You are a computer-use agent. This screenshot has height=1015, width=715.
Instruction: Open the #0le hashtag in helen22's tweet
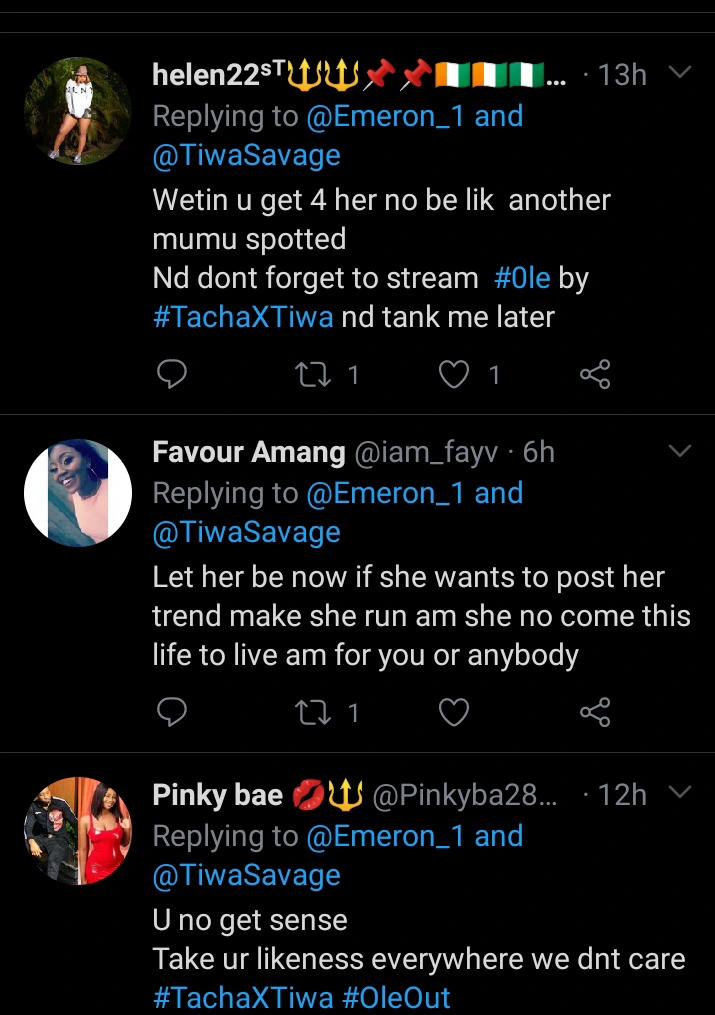(522, 278)
